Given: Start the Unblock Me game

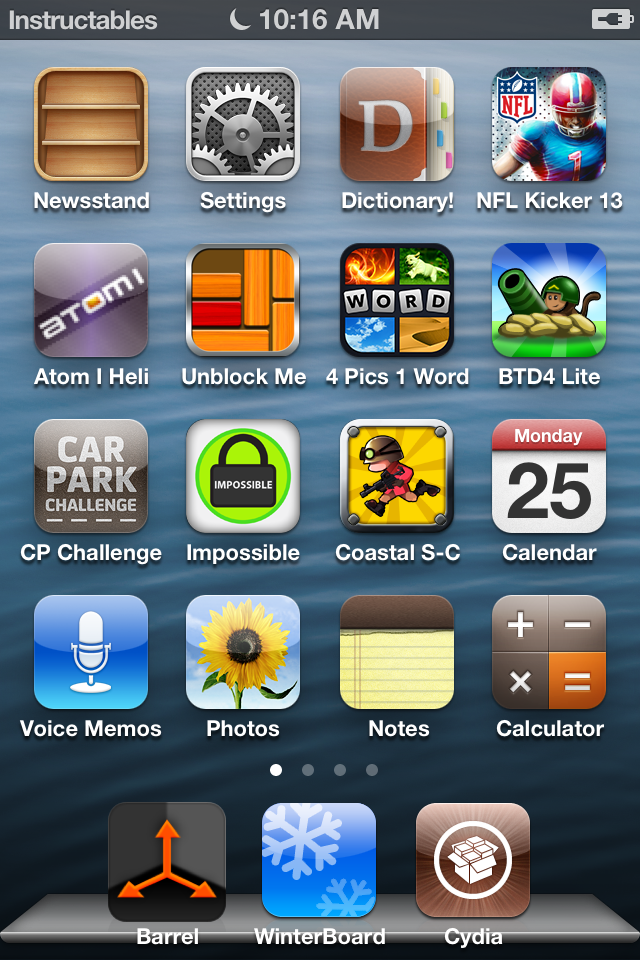Looking at the screenshot, I should click(243, 300).
